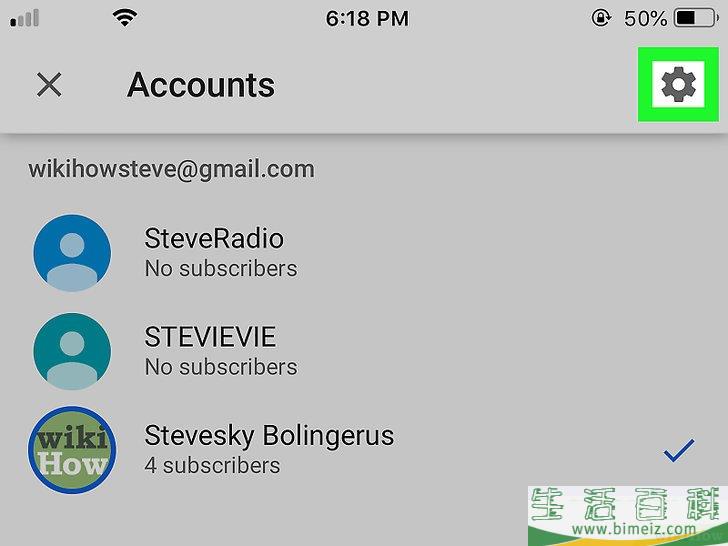
Task: Switch to the SteveRadio account
Action: [x=214, y=252]
